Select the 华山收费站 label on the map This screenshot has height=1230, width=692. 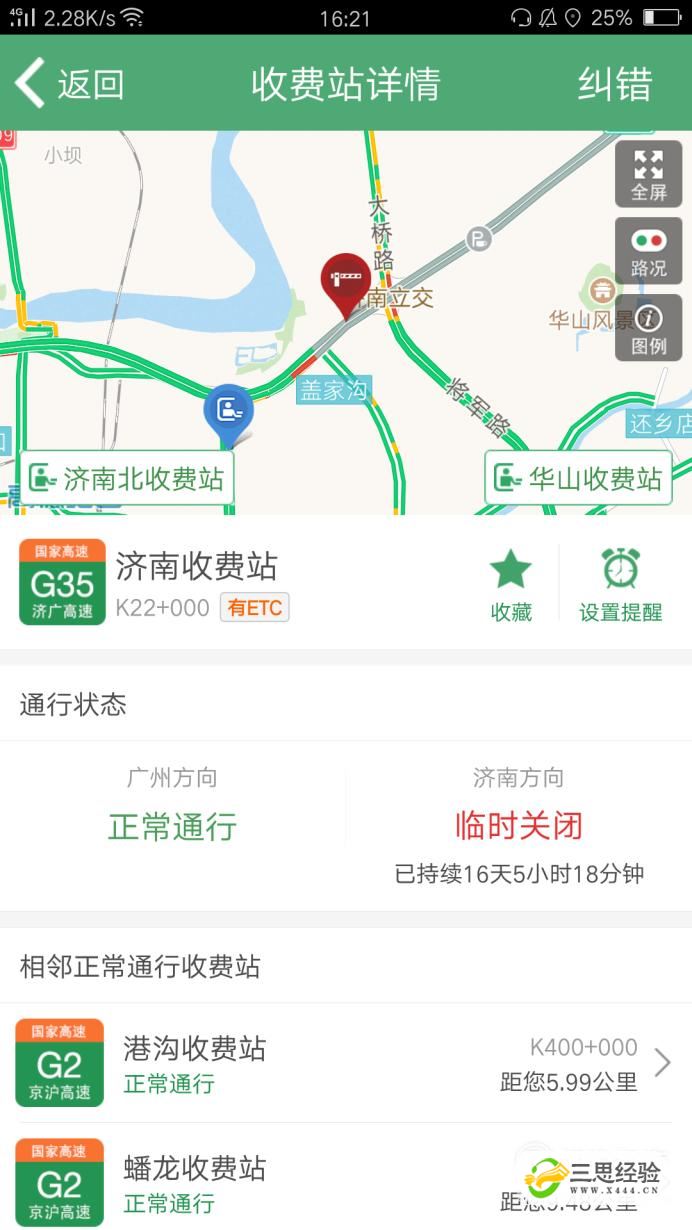point(578,478)
